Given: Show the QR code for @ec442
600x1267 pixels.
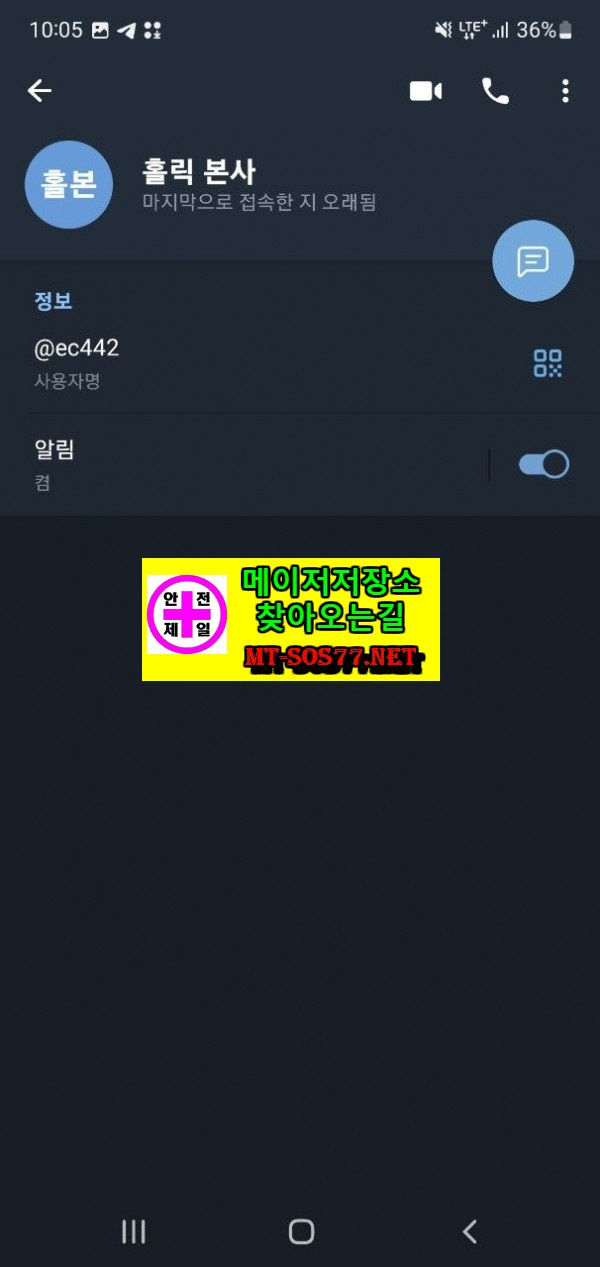Looking at the screenshot, I should (x=548, y=363).
